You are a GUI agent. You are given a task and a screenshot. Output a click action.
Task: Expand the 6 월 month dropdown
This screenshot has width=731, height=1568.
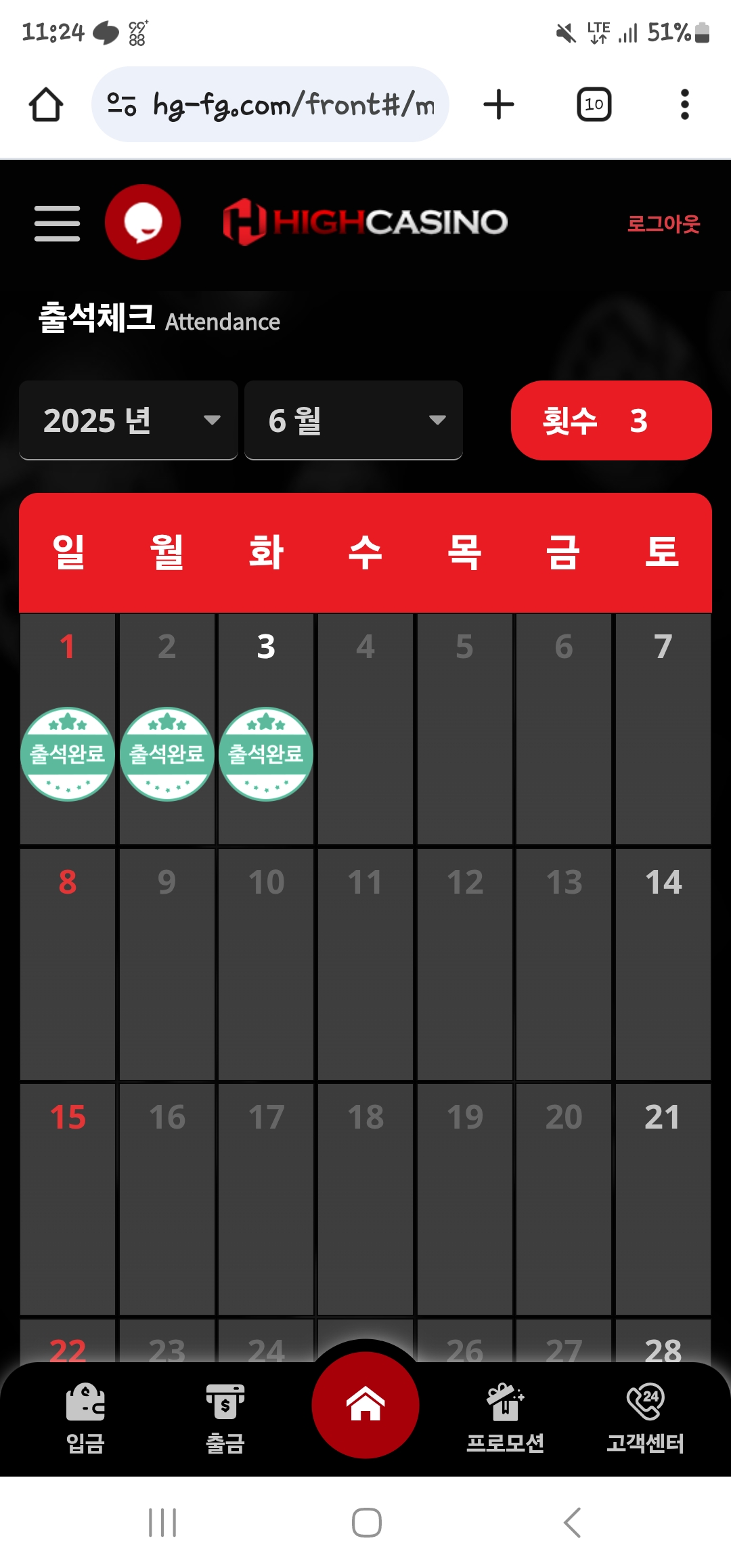point(353,420)
